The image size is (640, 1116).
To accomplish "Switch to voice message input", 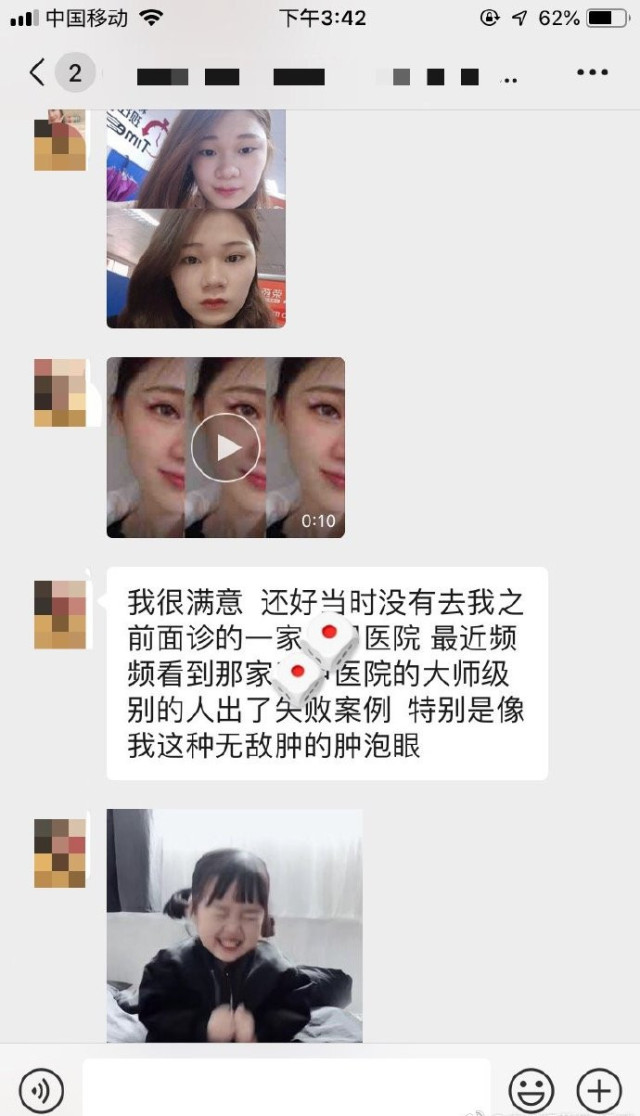I will point(41,1088).
